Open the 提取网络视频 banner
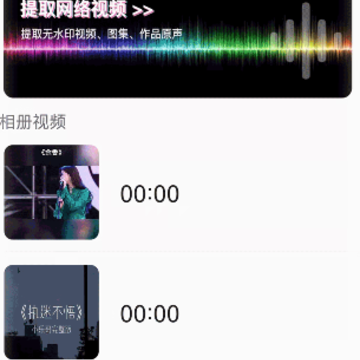360x360 pixels. (x=178, y=48)
